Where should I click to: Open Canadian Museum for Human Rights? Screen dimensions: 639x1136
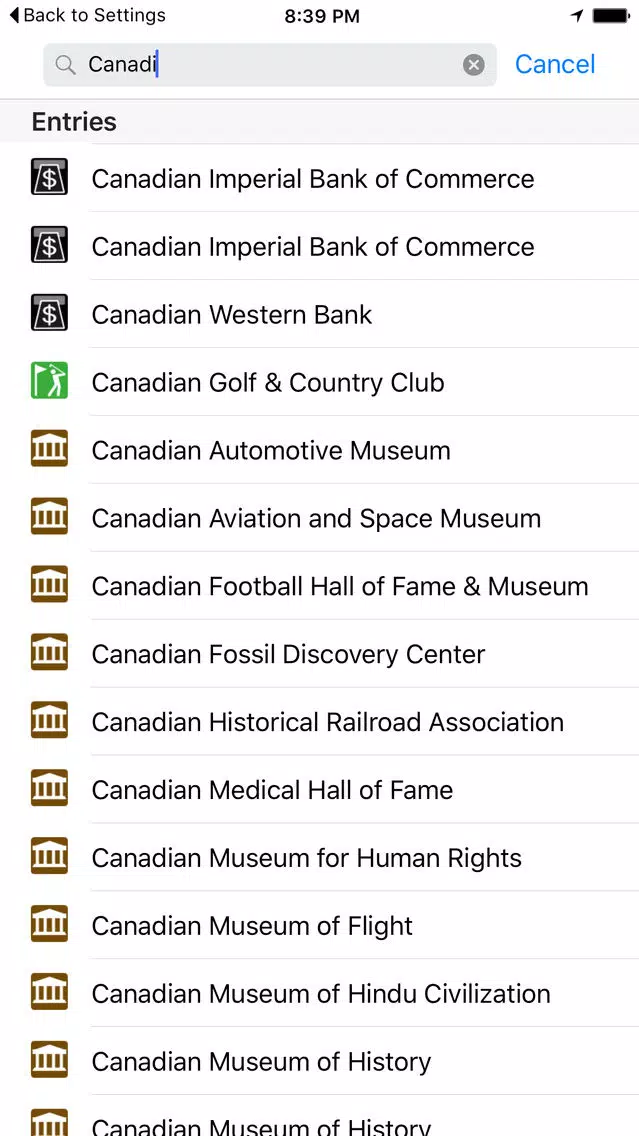click(320, 858)
